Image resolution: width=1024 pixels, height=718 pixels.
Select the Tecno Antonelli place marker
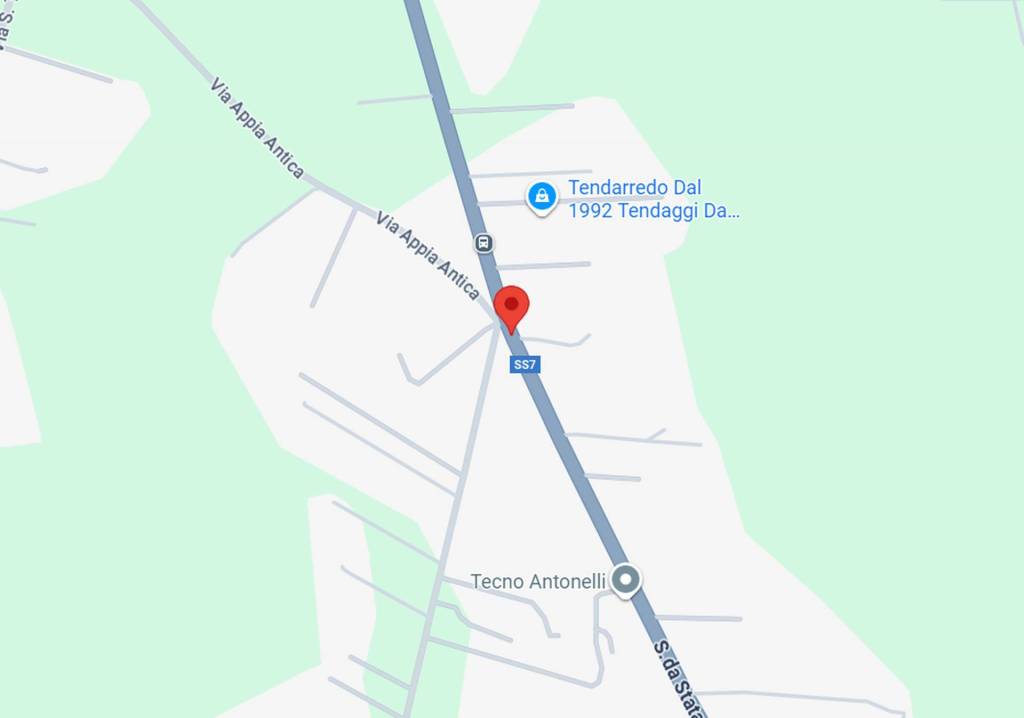tap(626, 579)
